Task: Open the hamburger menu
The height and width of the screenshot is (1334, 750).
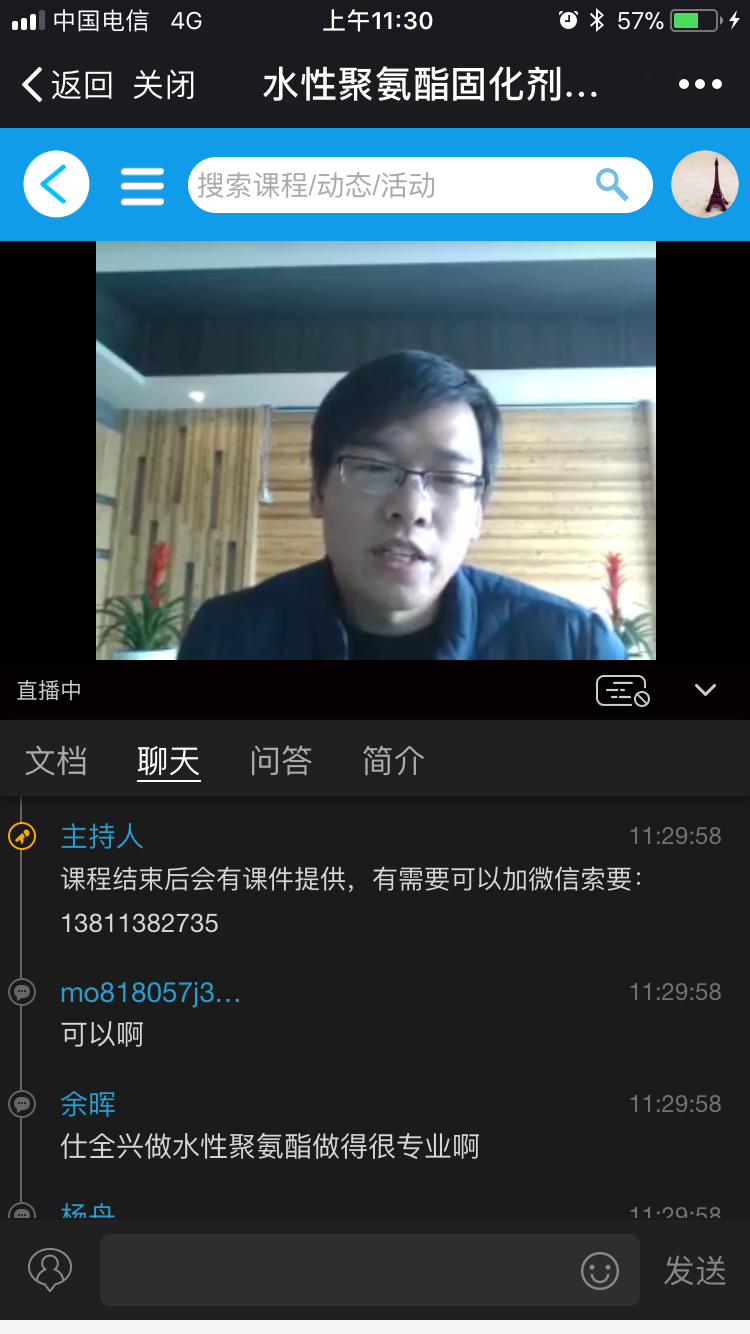Action: pyautogui.click(x=142, y=186)
